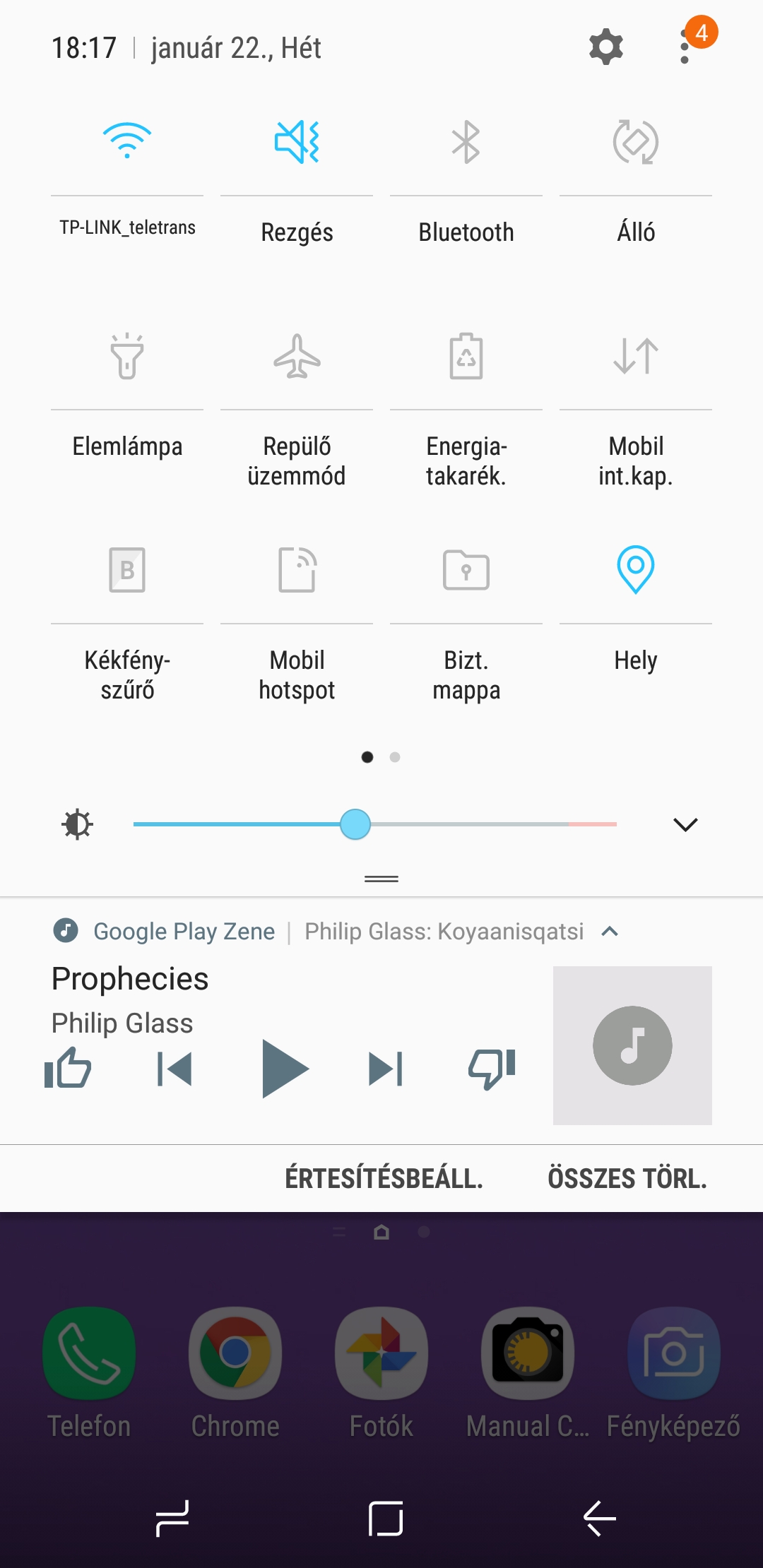Open settings via the gear icon

(x=606, y=47)
